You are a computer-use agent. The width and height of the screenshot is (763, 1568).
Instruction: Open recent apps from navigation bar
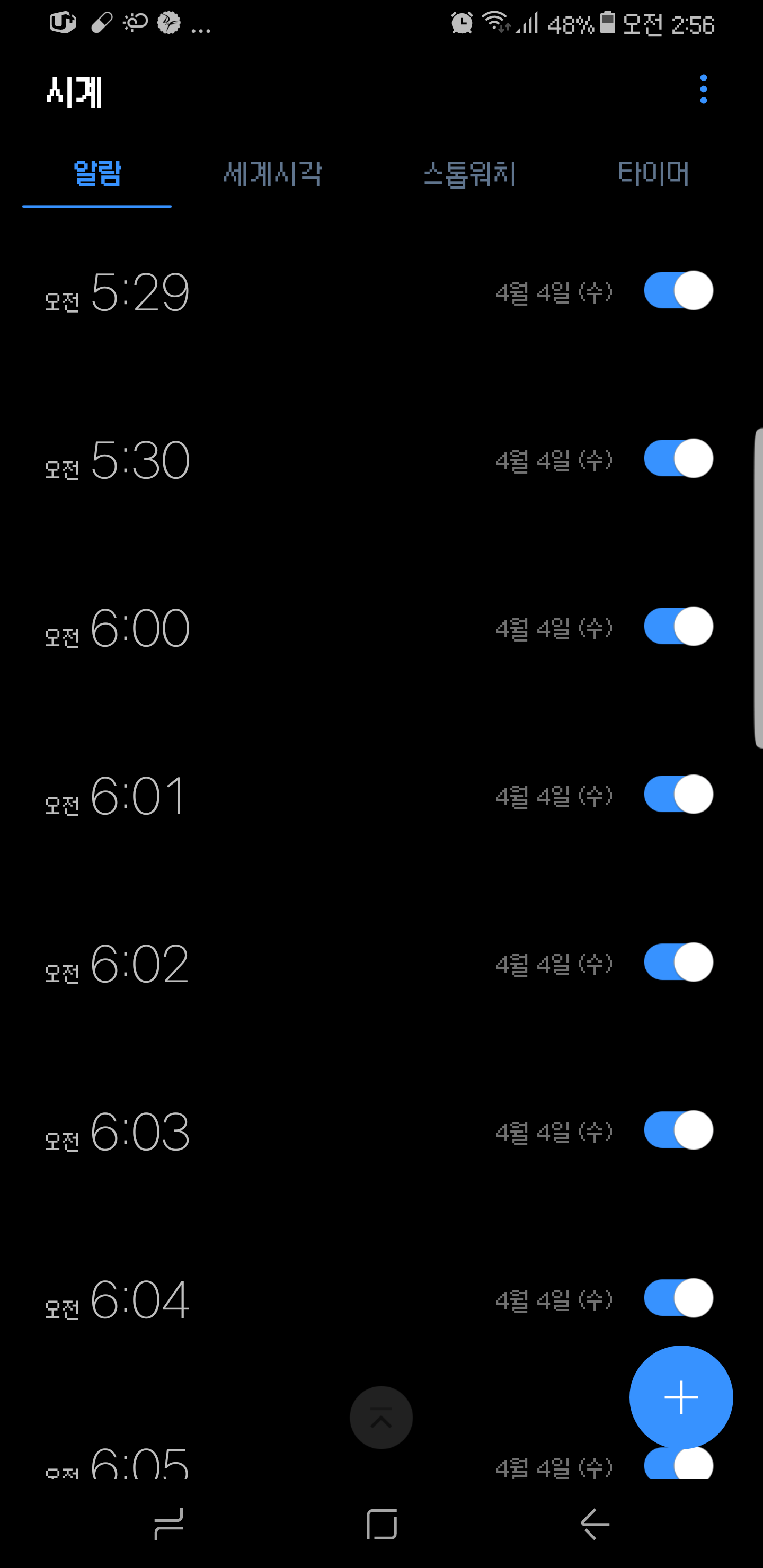[168, 1524]
